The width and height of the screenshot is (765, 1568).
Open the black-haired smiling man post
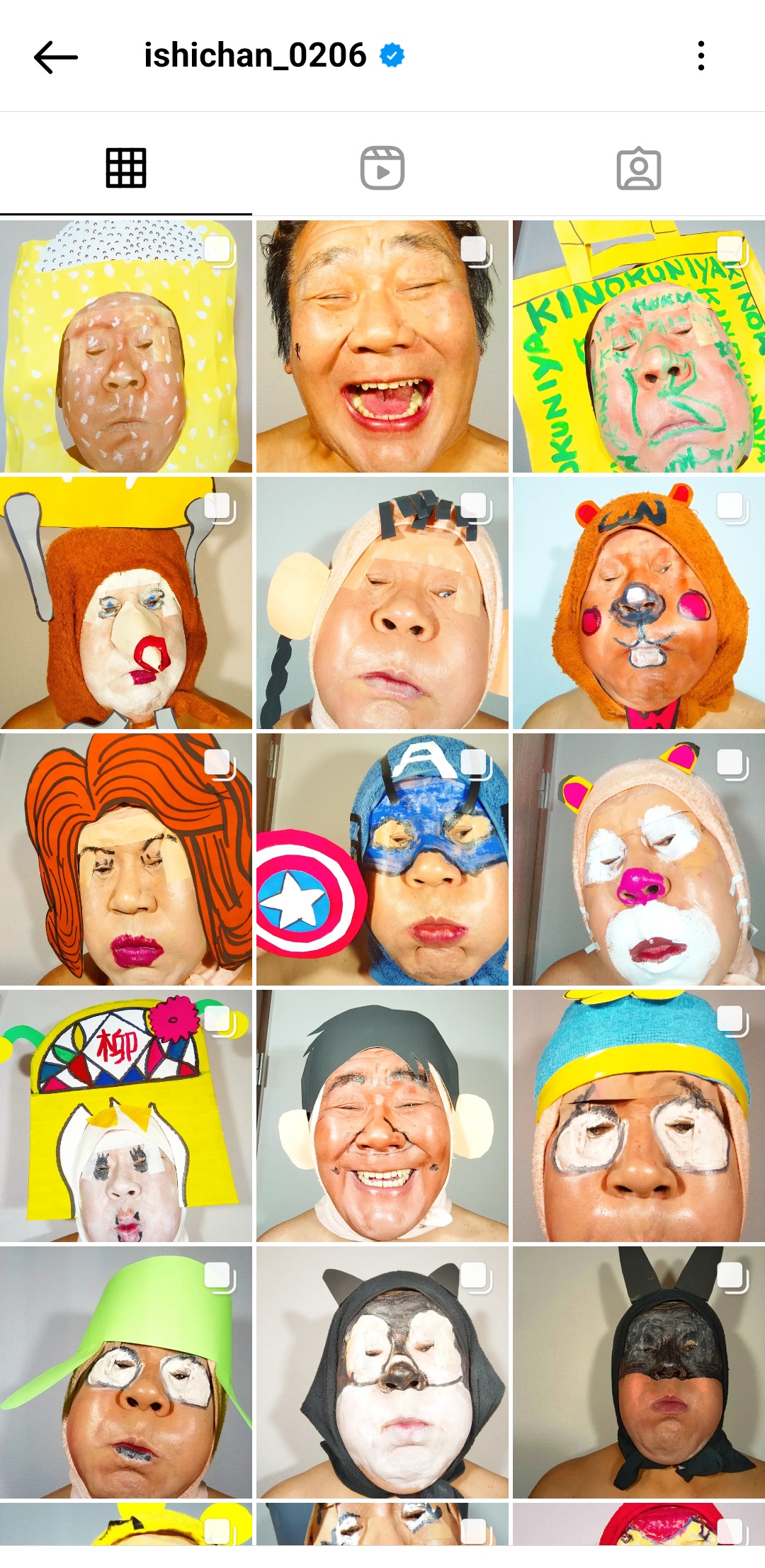pyautogui.click(x=382, y=1116)
